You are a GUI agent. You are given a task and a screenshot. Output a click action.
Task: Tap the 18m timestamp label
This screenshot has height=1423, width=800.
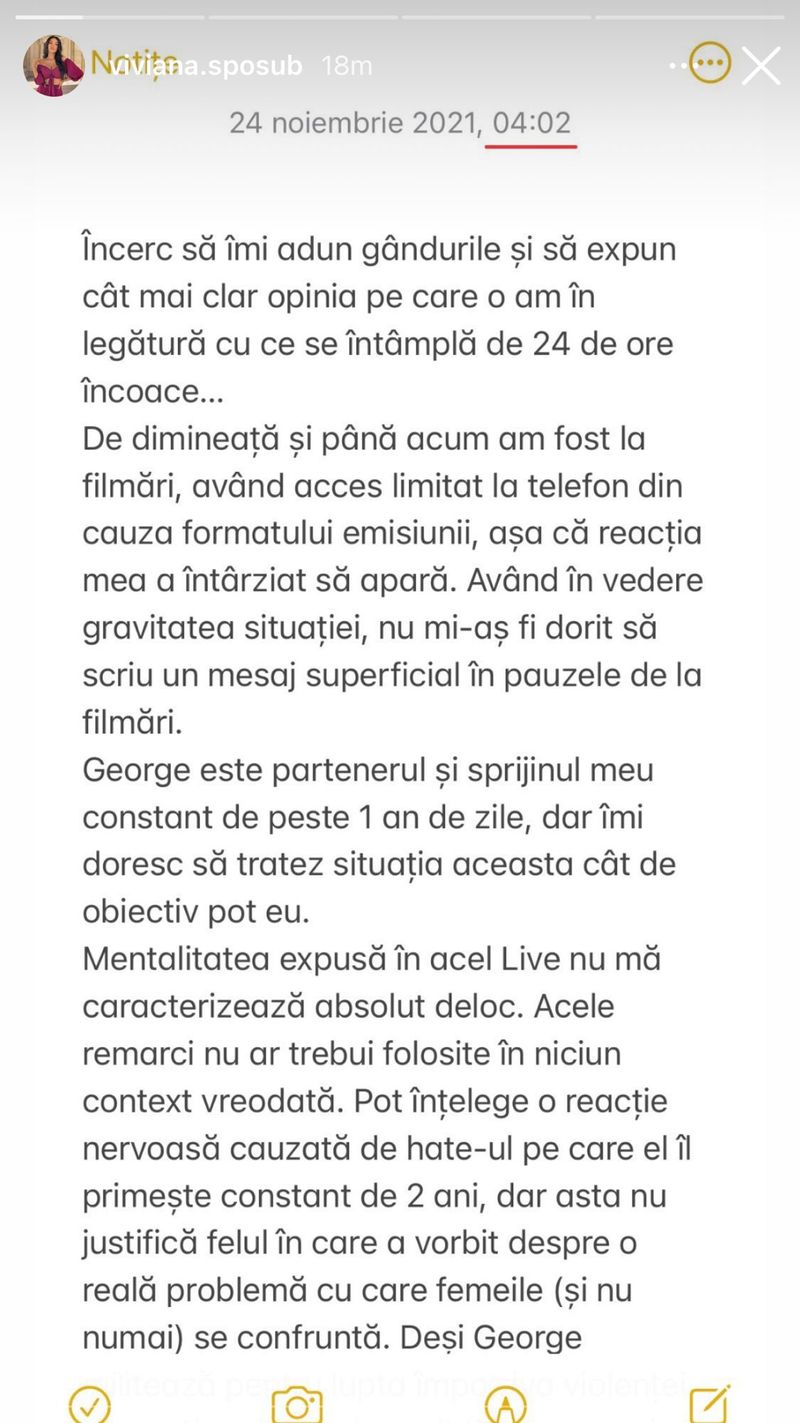point(345,63)
